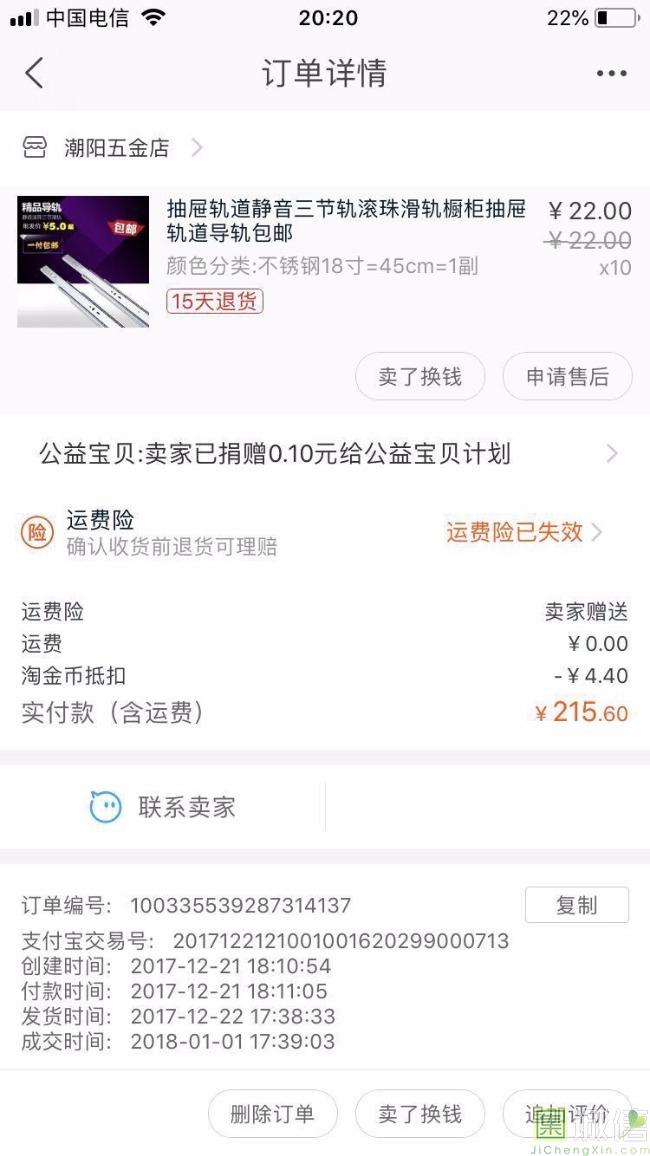
Task: Apply for after-sales with 申请售后
Action: point(567,377)
